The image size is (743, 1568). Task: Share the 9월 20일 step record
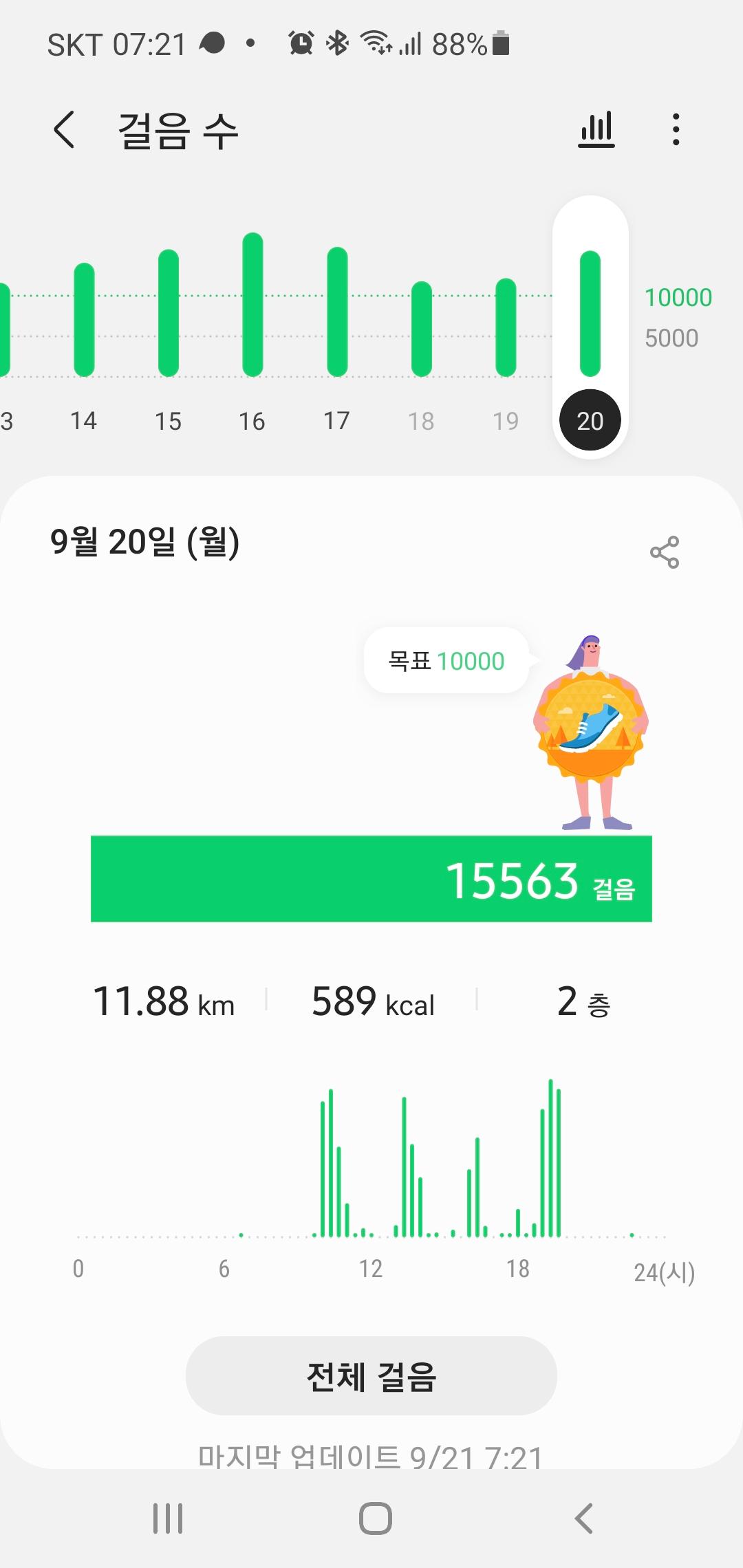[664, 552]
